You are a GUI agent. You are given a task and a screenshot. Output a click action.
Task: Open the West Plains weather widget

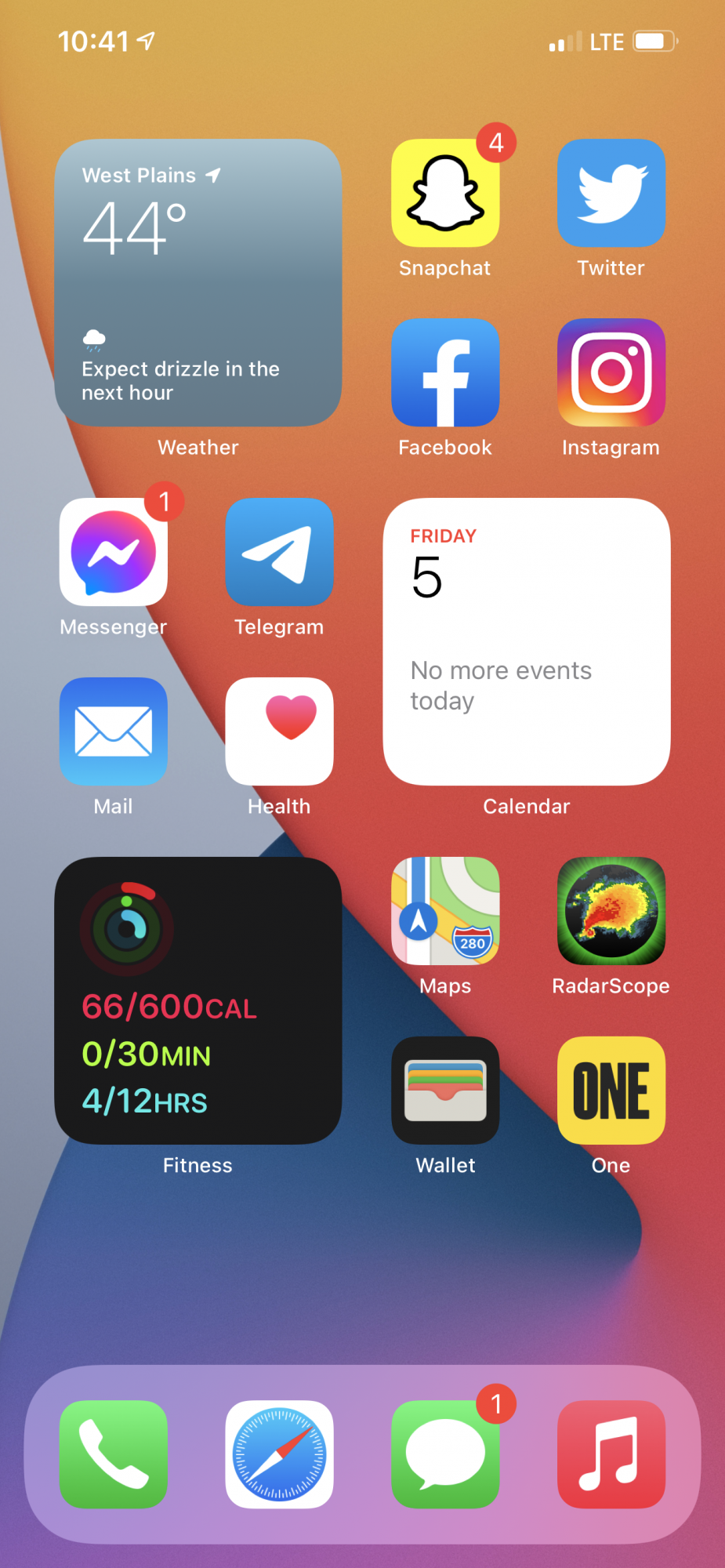(x=198, y=282)
